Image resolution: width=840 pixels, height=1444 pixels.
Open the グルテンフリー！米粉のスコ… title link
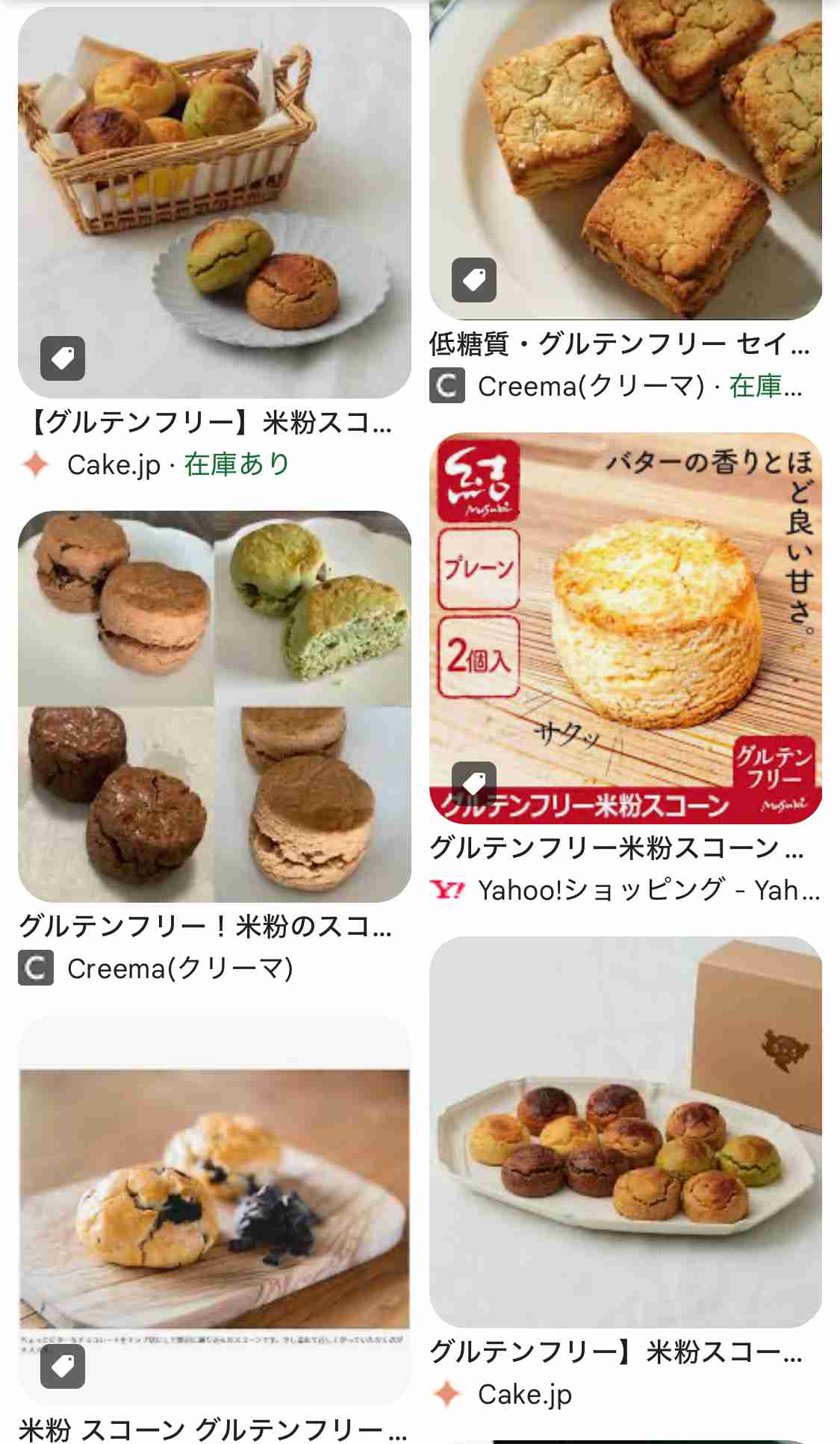tap(205, 927)
